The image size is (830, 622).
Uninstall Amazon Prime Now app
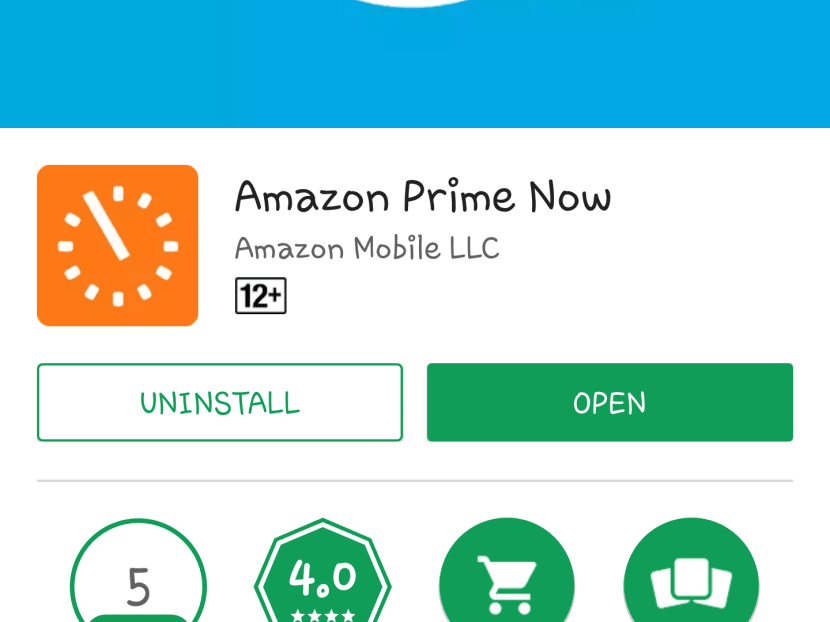[x=220, y=402]
